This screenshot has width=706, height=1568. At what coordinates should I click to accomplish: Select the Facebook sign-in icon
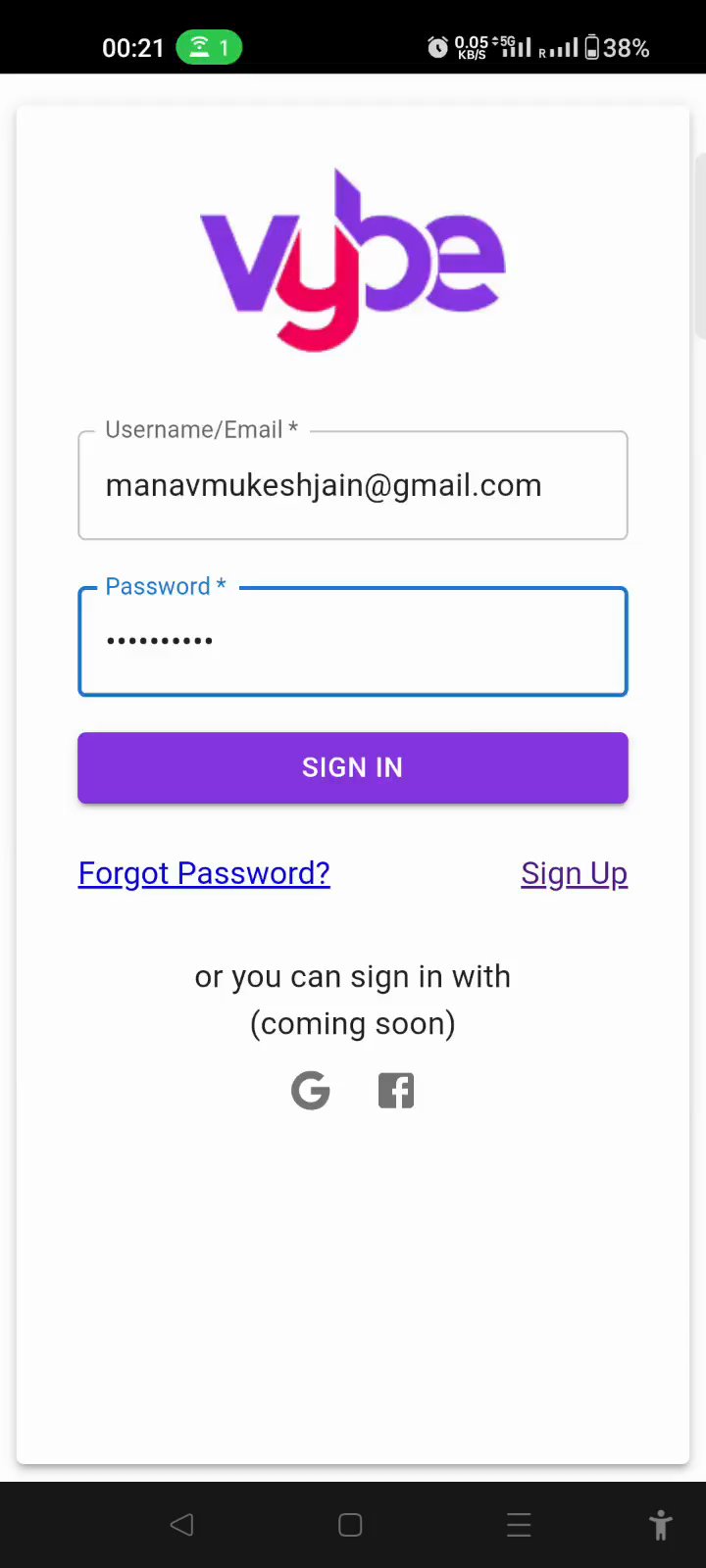pyautogui.click(x=396, y=1091)
